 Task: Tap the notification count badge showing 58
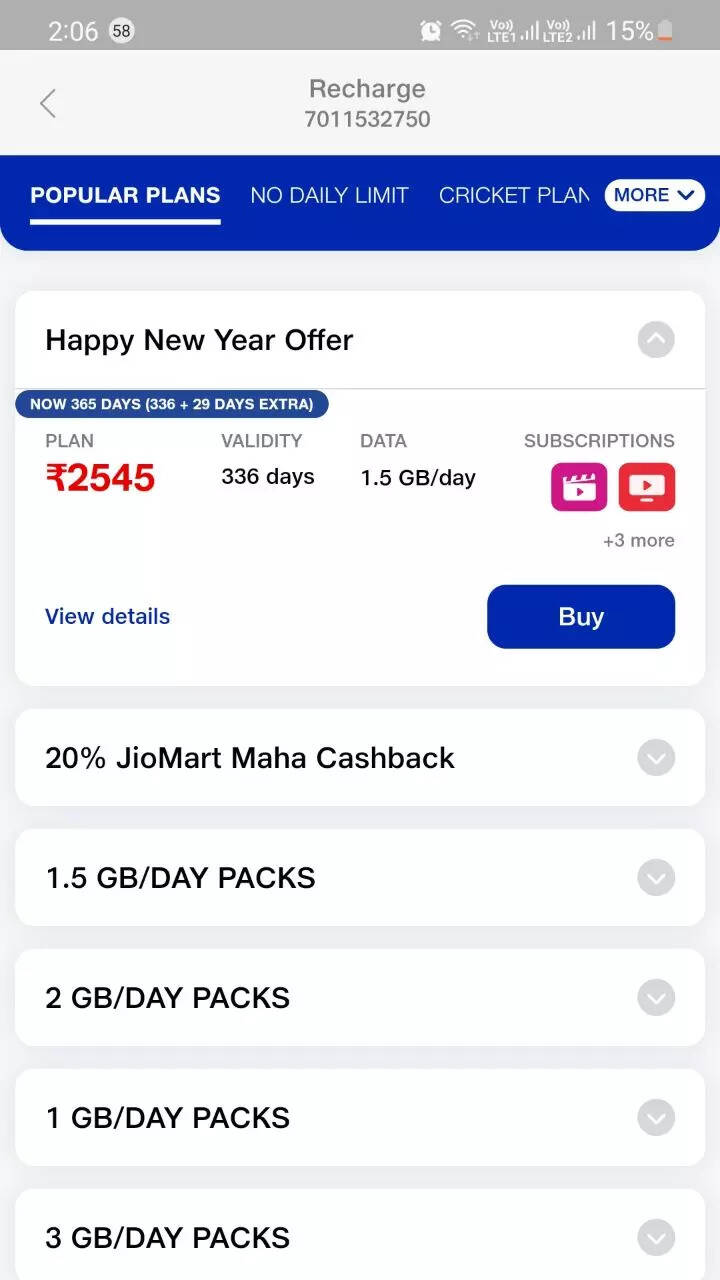pos(122,30)
